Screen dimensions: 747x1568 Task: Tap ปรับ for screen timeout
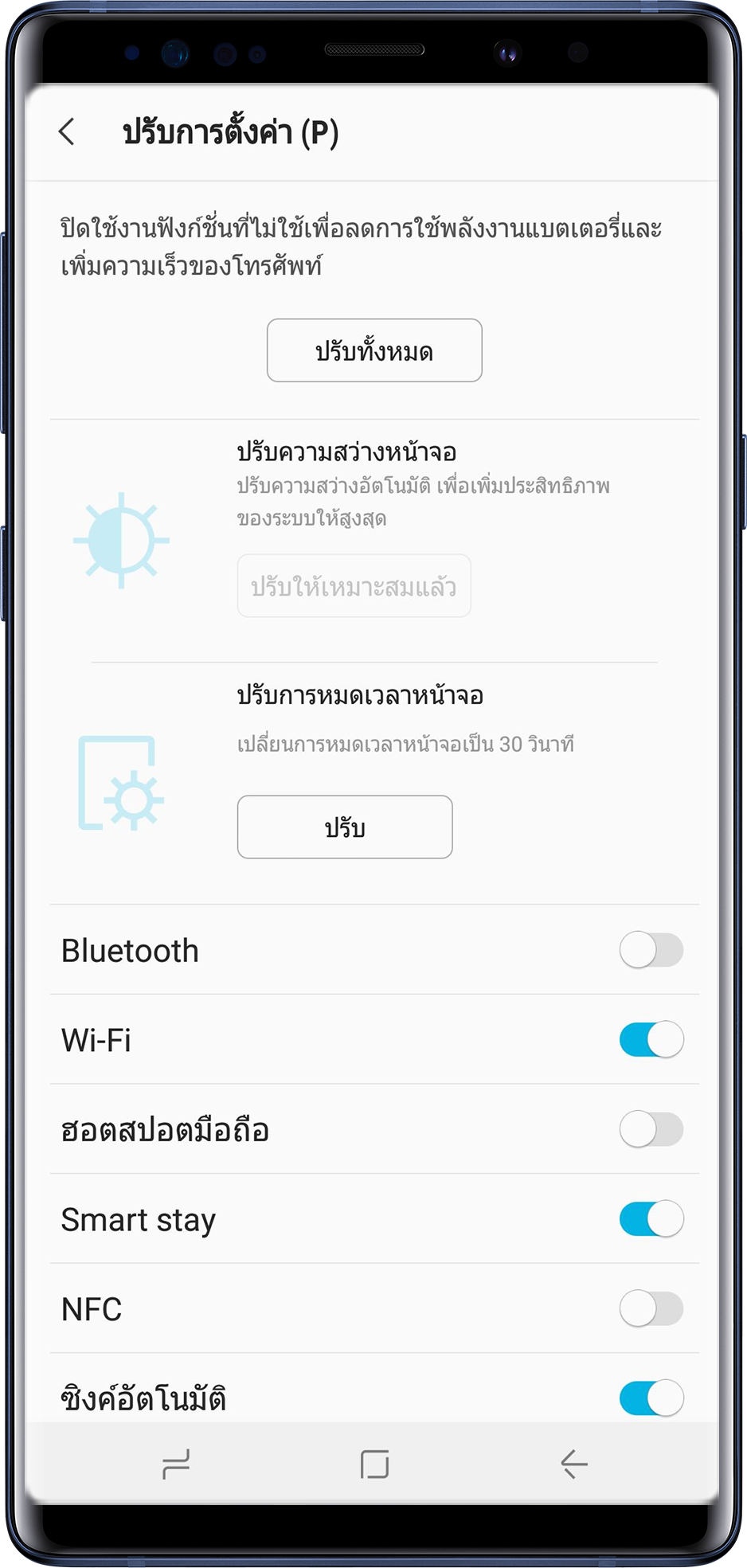click(344, 827)
